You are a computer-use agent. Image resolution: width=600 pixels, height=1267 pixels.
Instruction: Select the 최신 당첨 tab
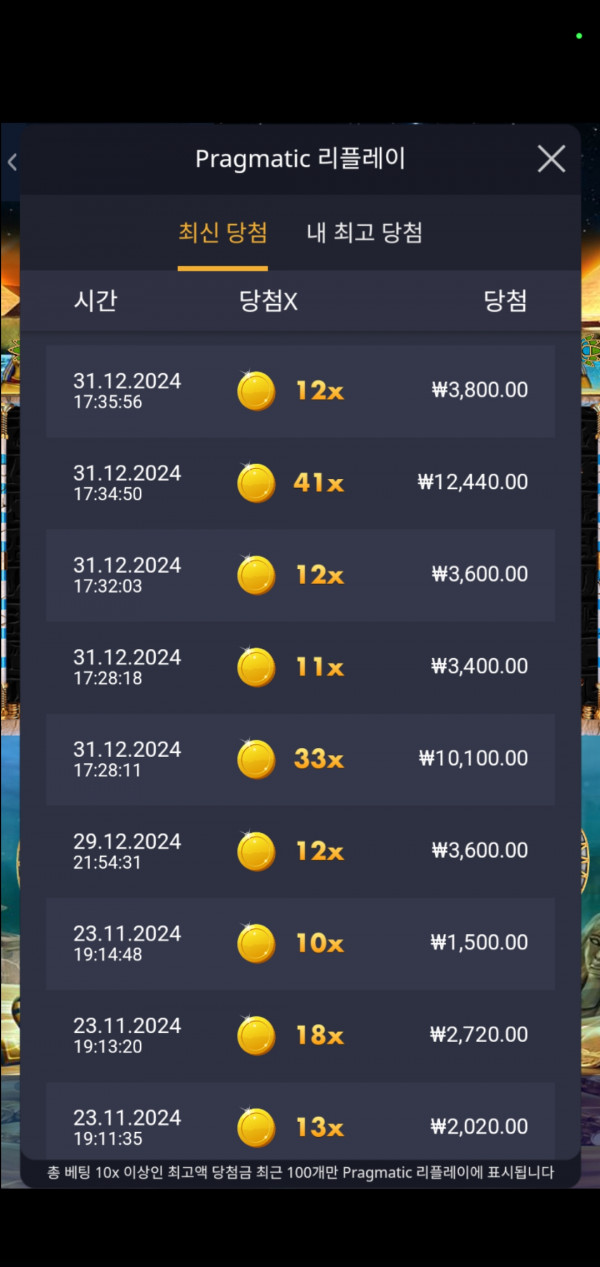pyautogui.click(x=222, y=233)
